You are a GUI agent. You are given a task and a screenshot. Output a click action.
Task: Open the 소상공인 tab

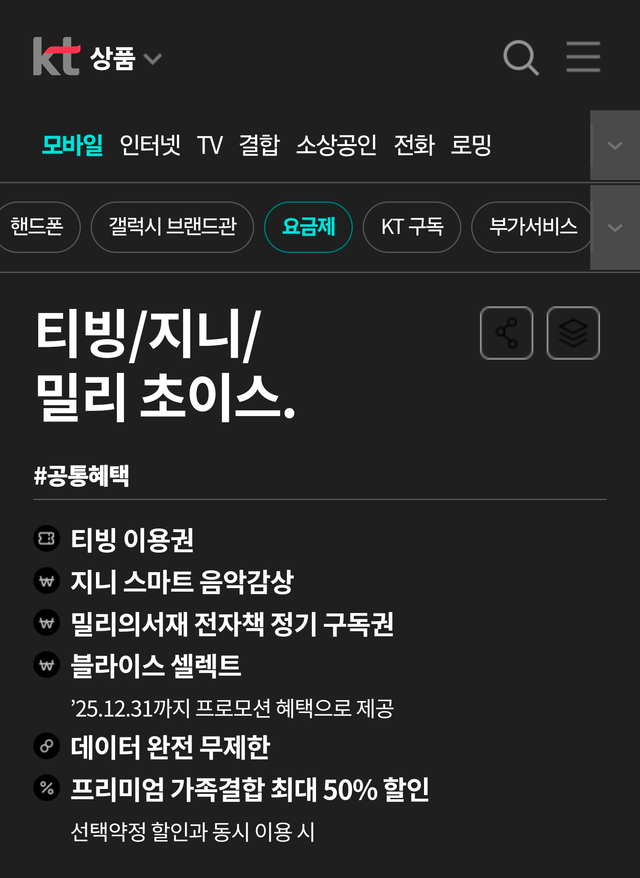click(x=336, y=146)
